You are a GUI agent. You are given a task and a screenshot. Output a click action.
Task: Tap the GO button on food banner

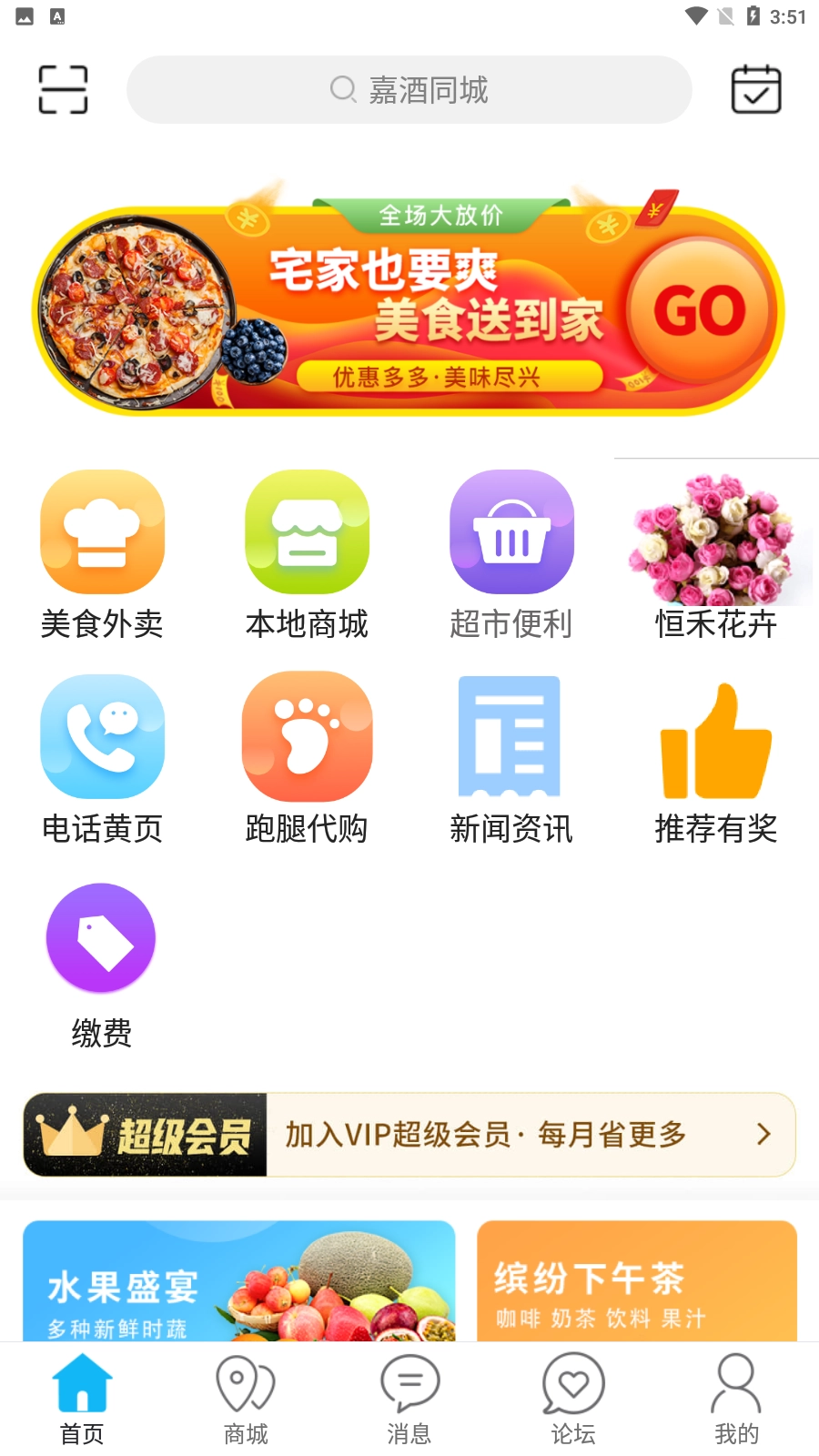(x=695, y=310)
